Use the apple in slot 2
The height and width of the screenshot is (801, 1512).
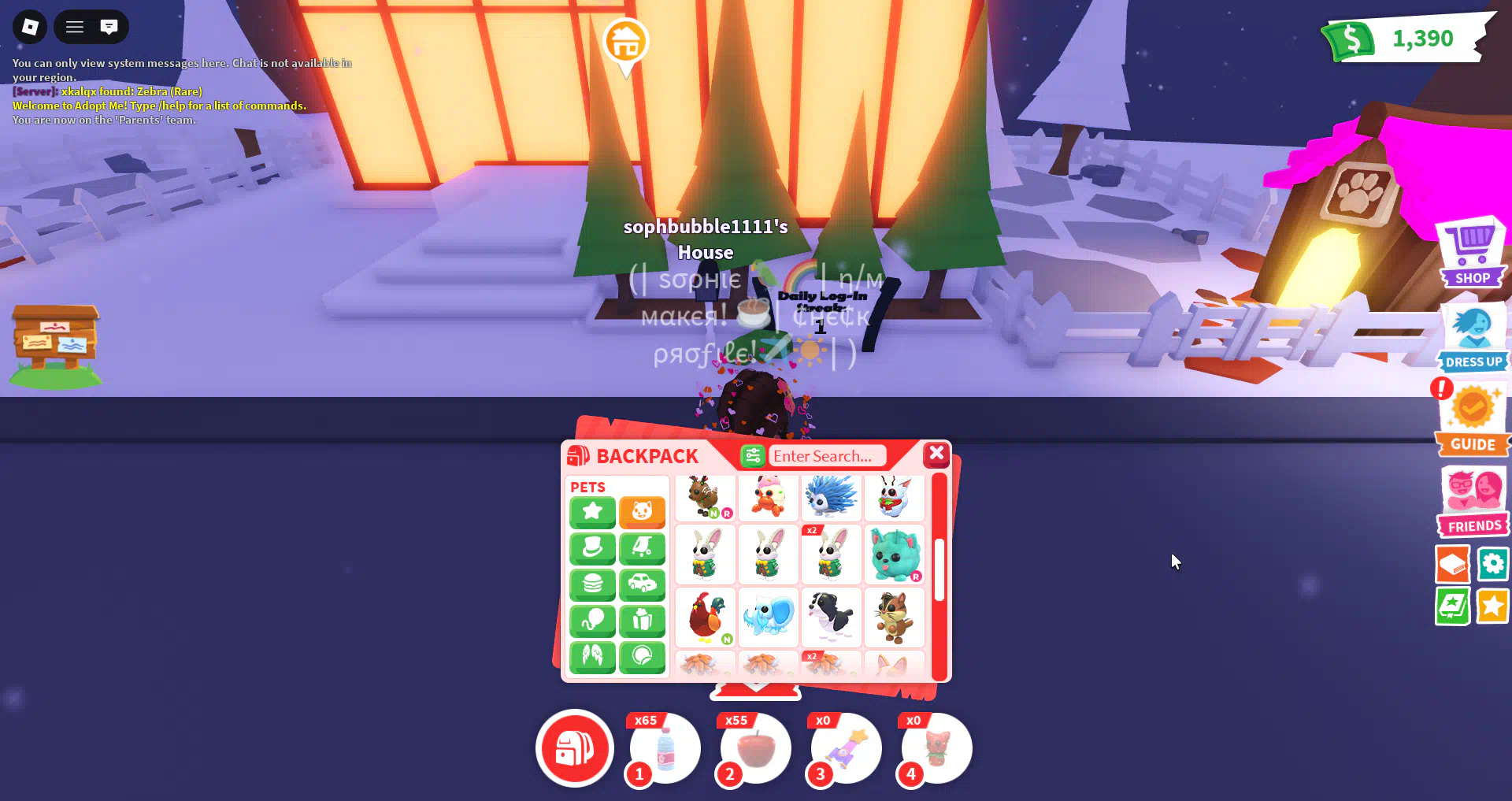(x=756, y=748)
